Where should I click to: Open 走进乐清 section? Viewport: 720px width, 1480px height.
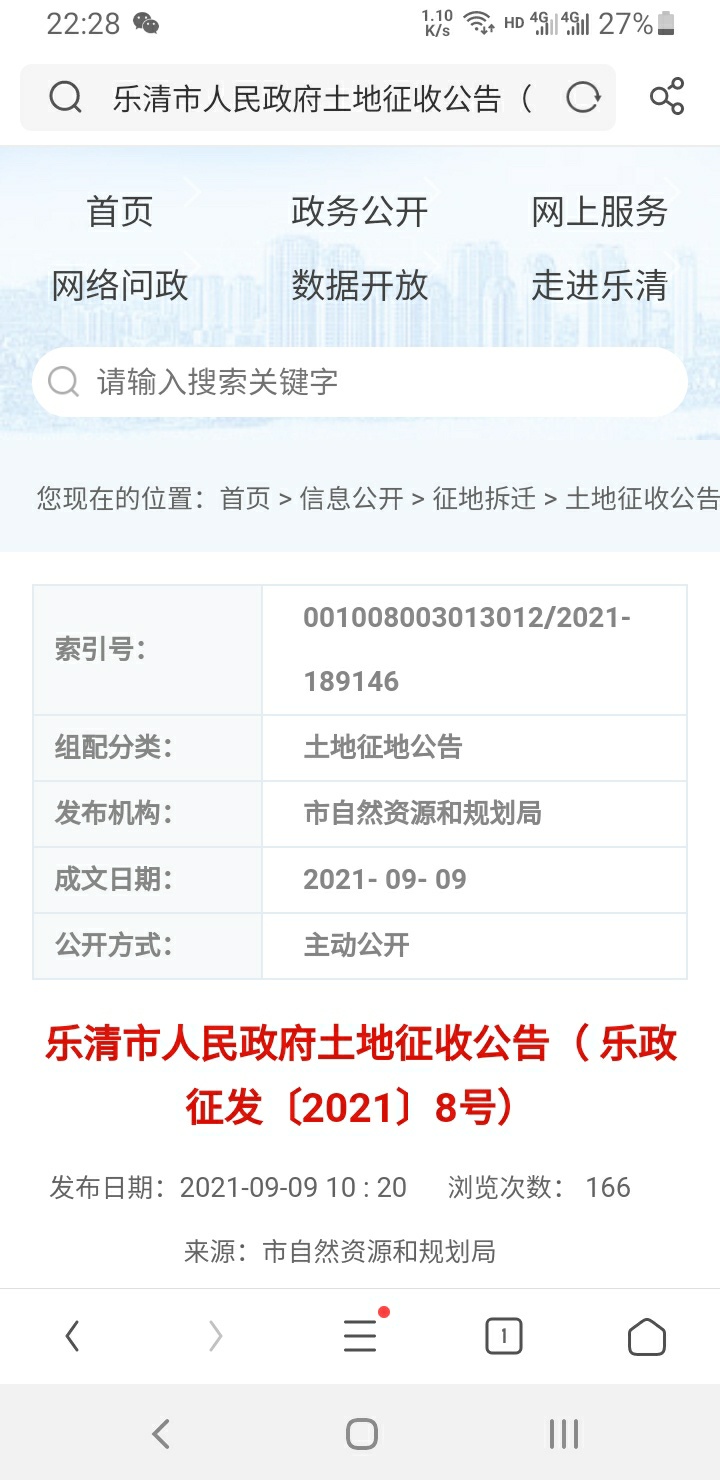(599, 286)
